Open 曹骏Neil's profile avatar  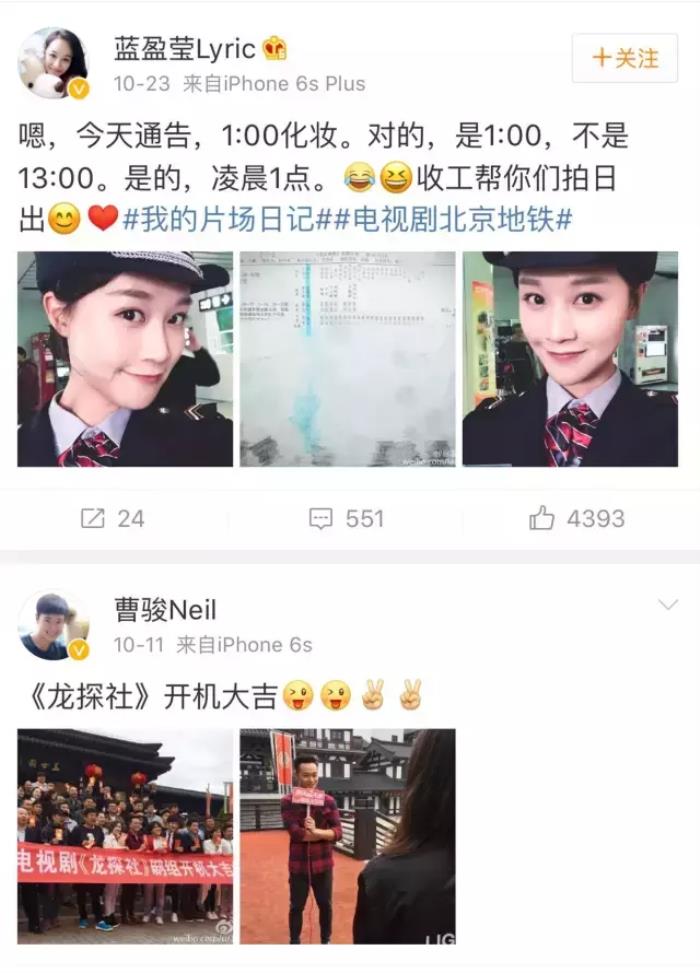53,626
